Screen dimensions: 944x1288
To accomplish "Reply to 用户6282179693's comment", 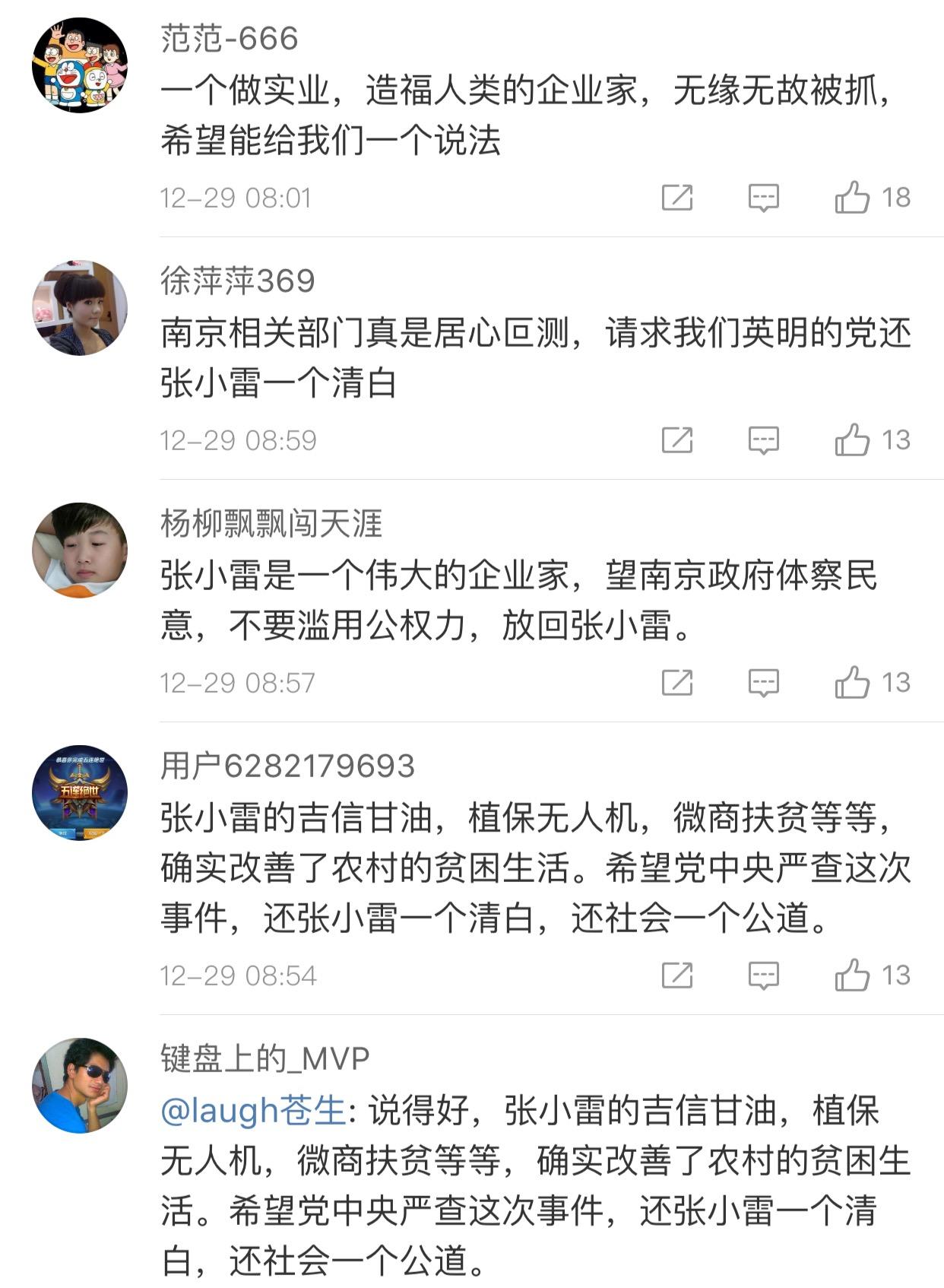I will (x=763, y=976).
